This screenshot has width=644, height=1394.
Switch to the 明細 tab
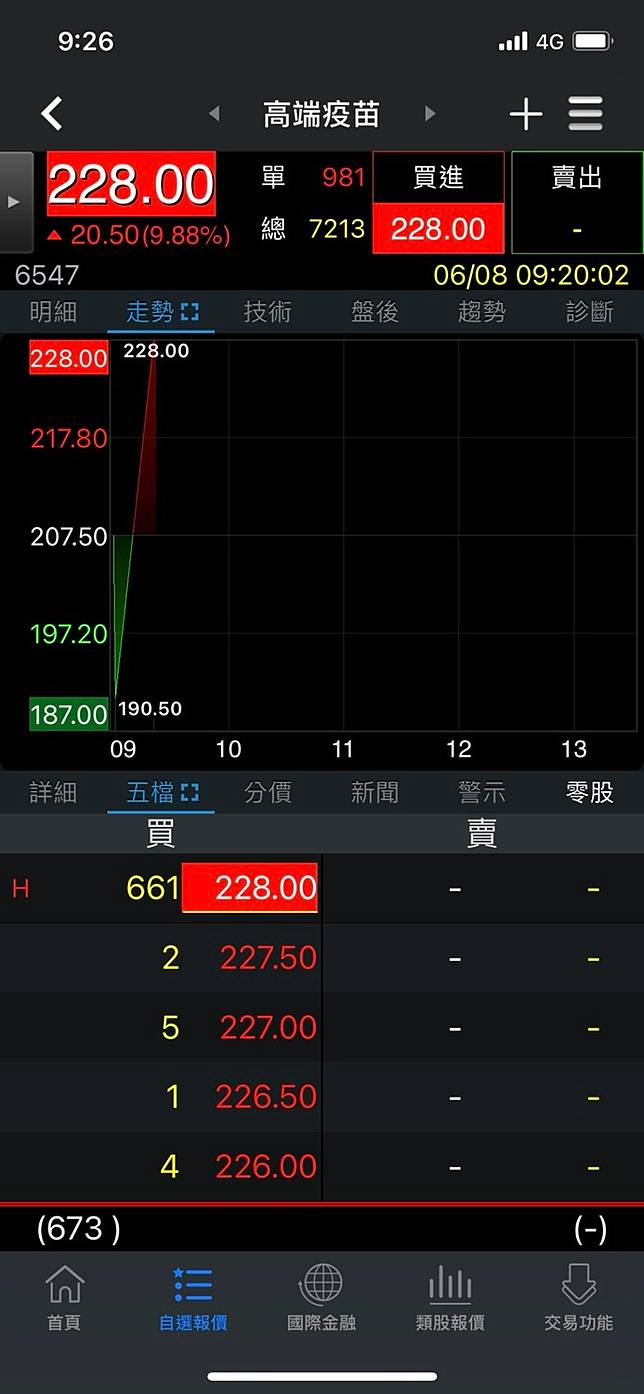pyautogui.click(x=53, y=312)
